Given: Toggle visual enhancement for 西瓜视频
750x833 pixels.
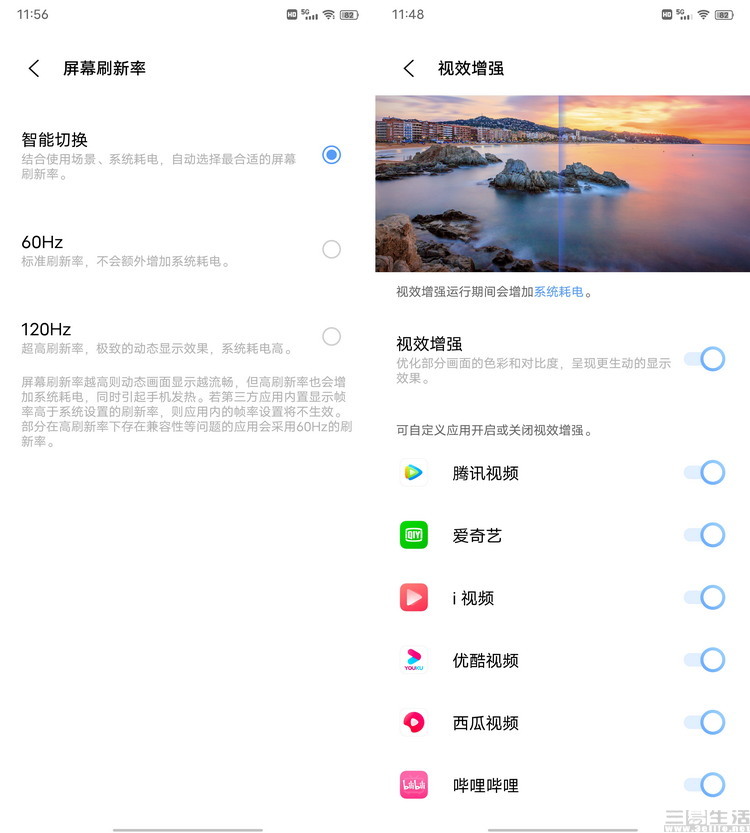Looking at the screenshot, I should click(x=705, y=722).
